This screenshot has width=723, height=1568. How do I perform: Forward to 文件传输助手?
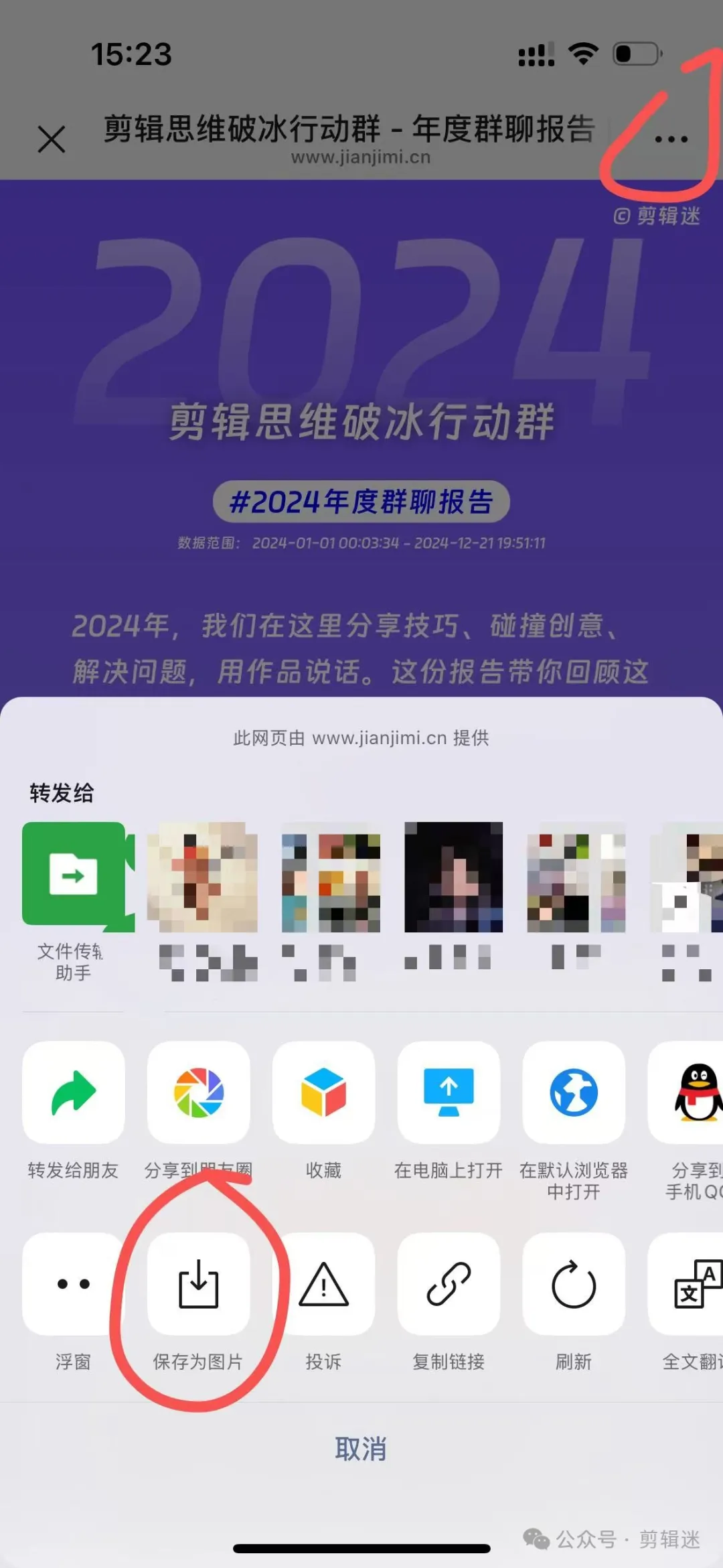tap(74, 877)
